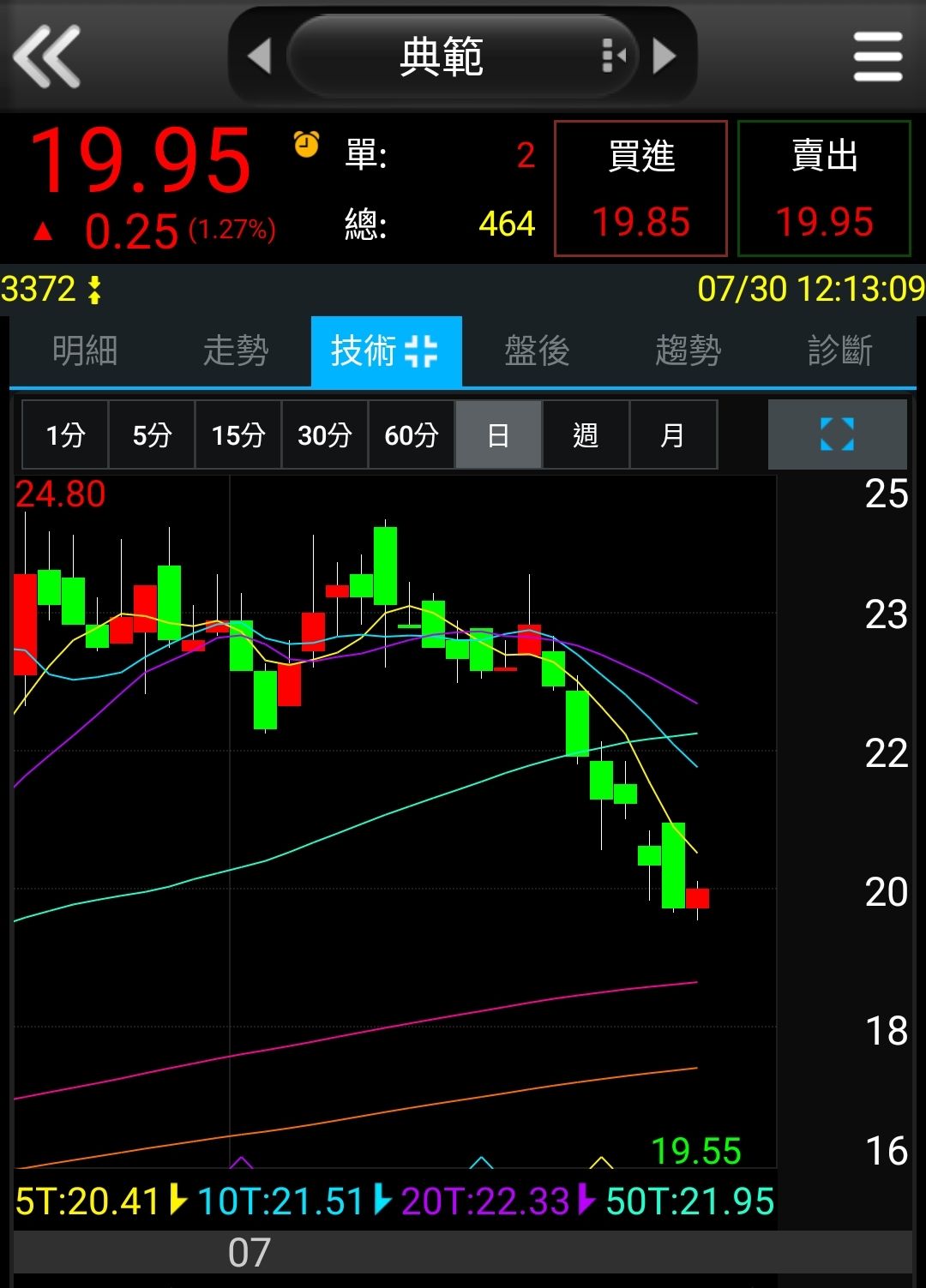Select the 15分 chart interval
Image resolution: width=926 pixels, height=1288 pixels.
(x=238, y=435)
